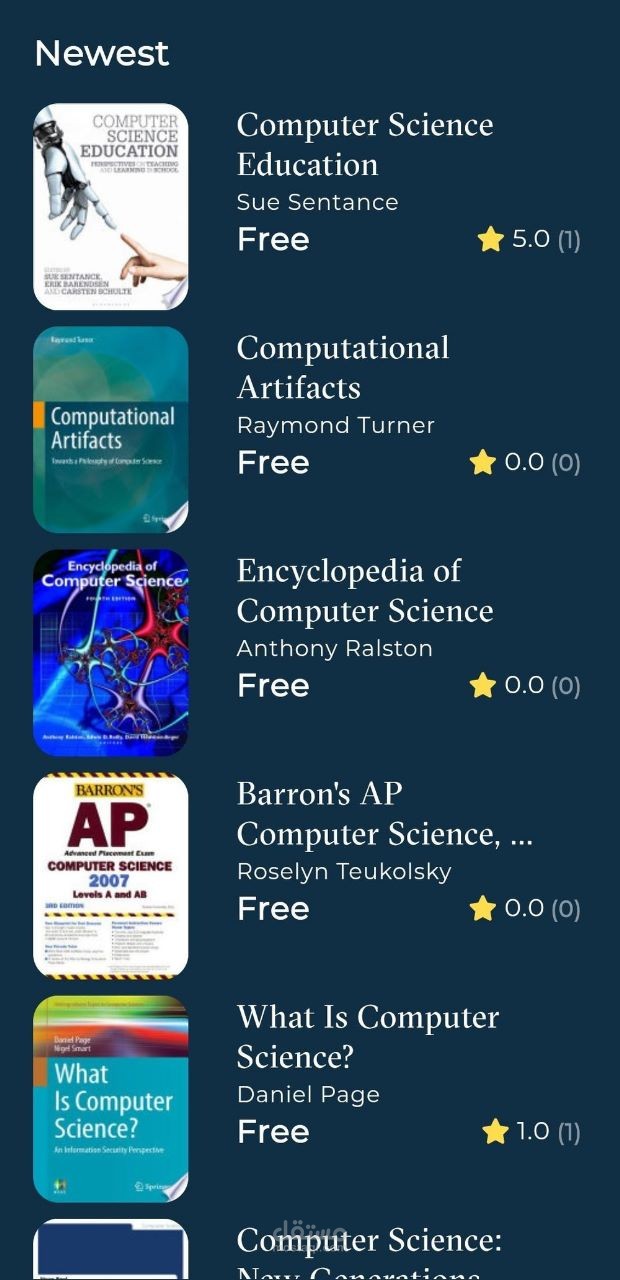Select Barron's AP Computer Science book
The image size is (620, 1280).
point(384,814)
